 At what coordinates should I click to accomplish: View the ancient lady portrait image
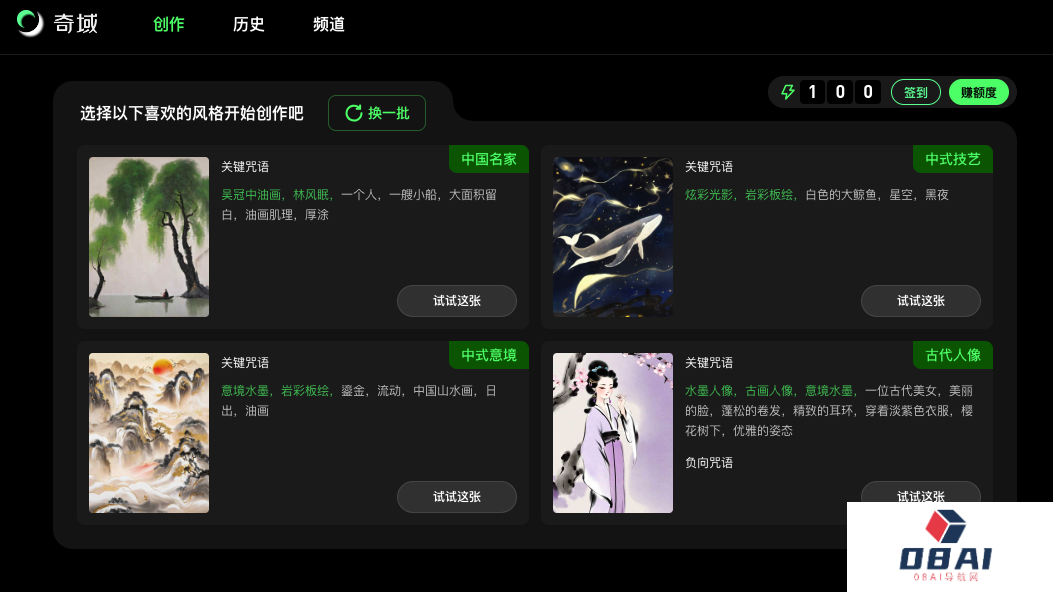coord(612,433)
